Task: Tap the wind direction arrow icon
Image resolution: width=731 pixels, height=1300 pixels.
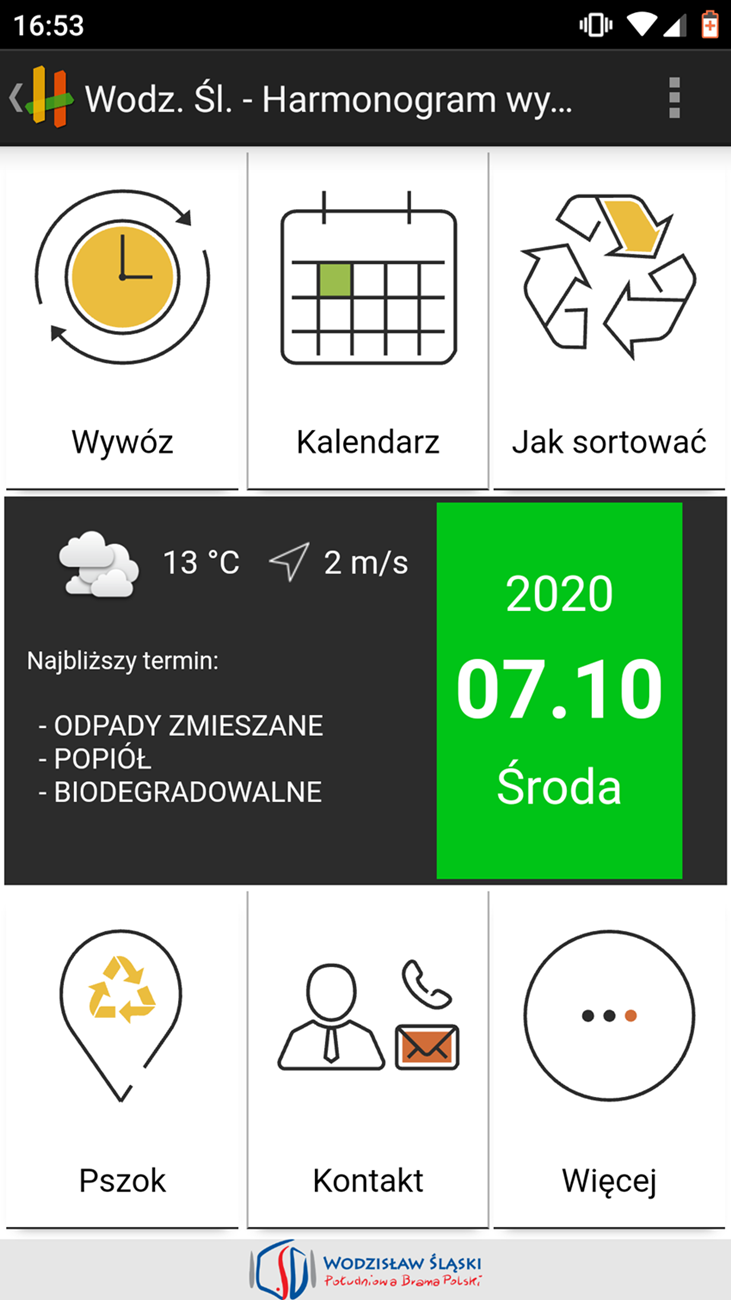Action: click(x=289, y=560)
